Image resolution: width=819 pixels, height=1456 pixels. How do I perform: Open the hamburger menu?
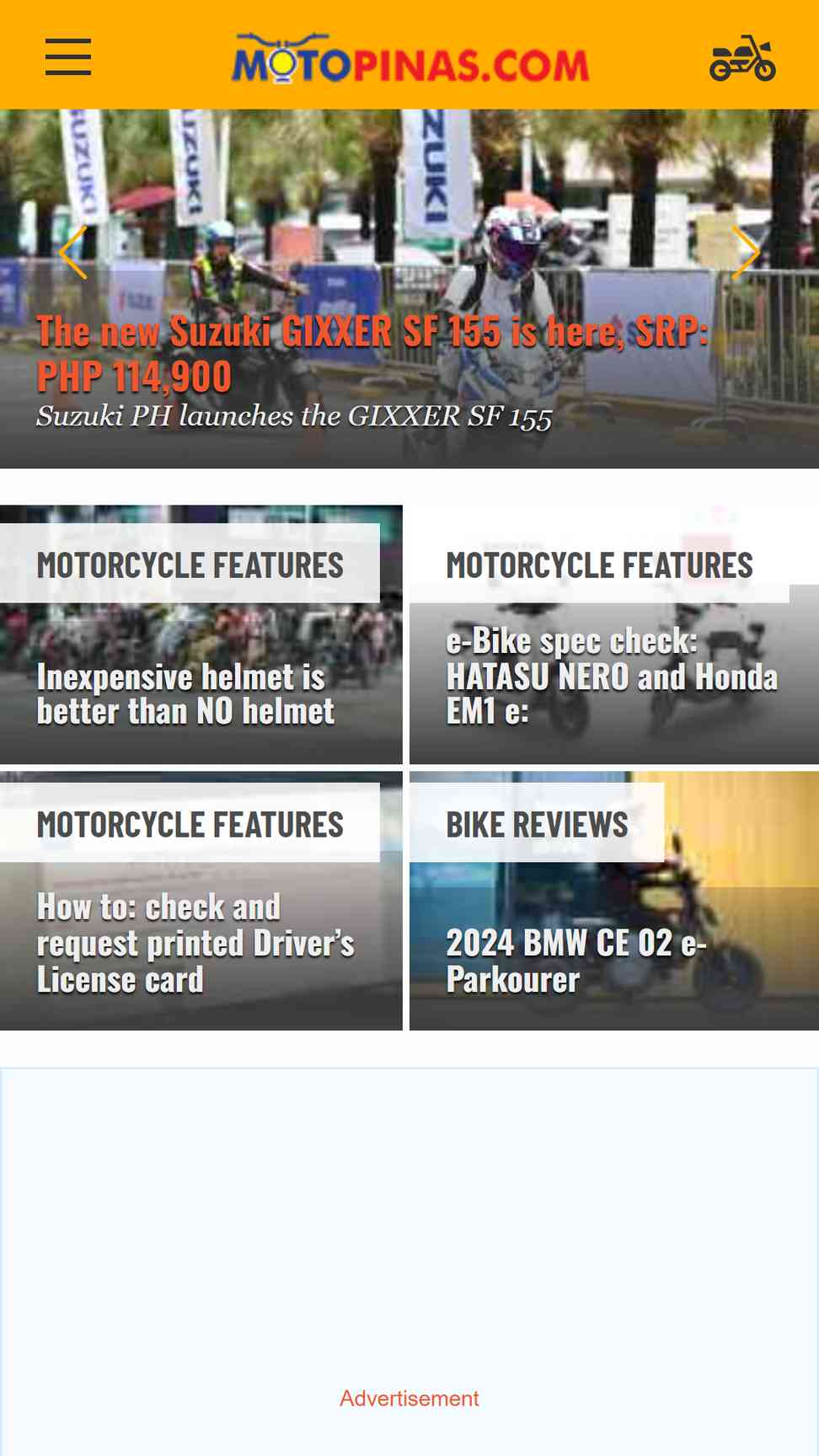pyautogui.click(x=68, y=56)
